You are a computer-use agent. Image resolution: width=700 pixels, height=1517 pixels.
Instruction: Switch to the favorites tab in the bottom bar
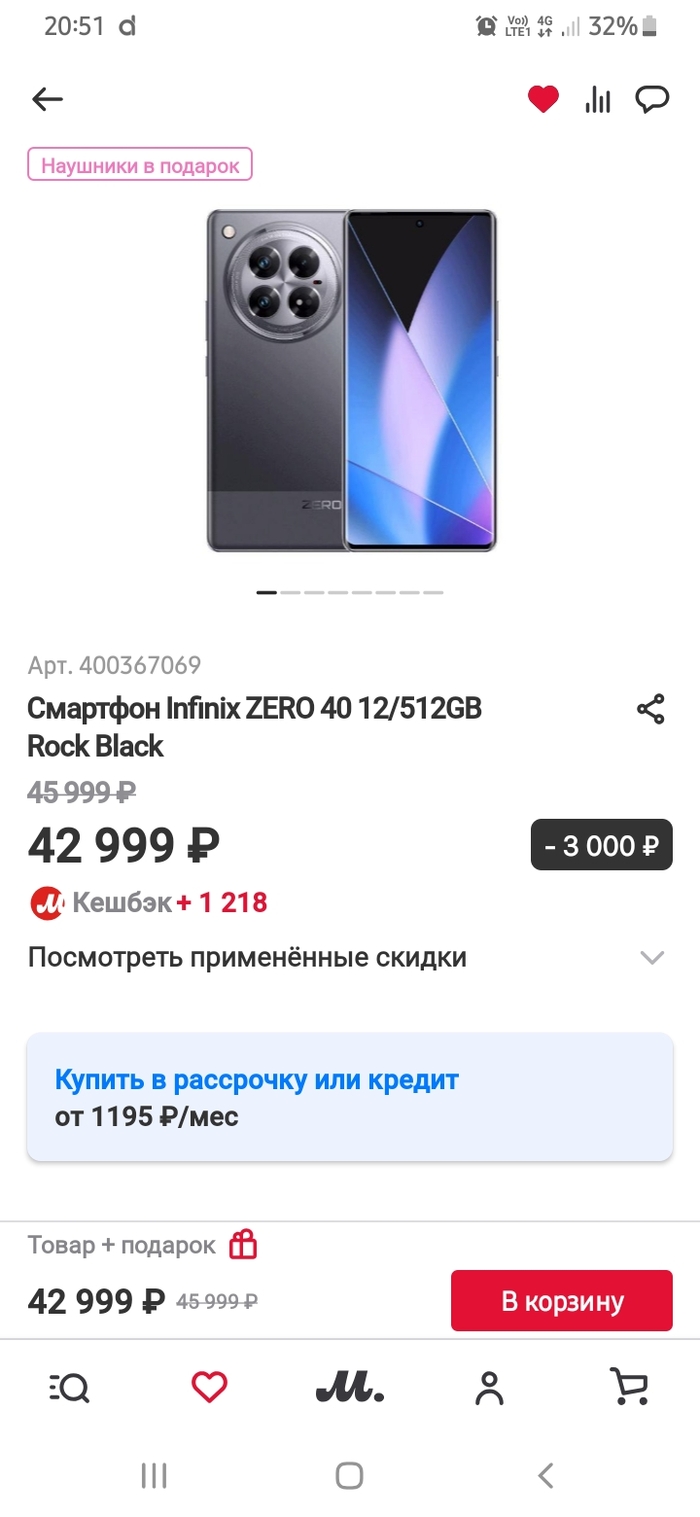(209, 1387)
